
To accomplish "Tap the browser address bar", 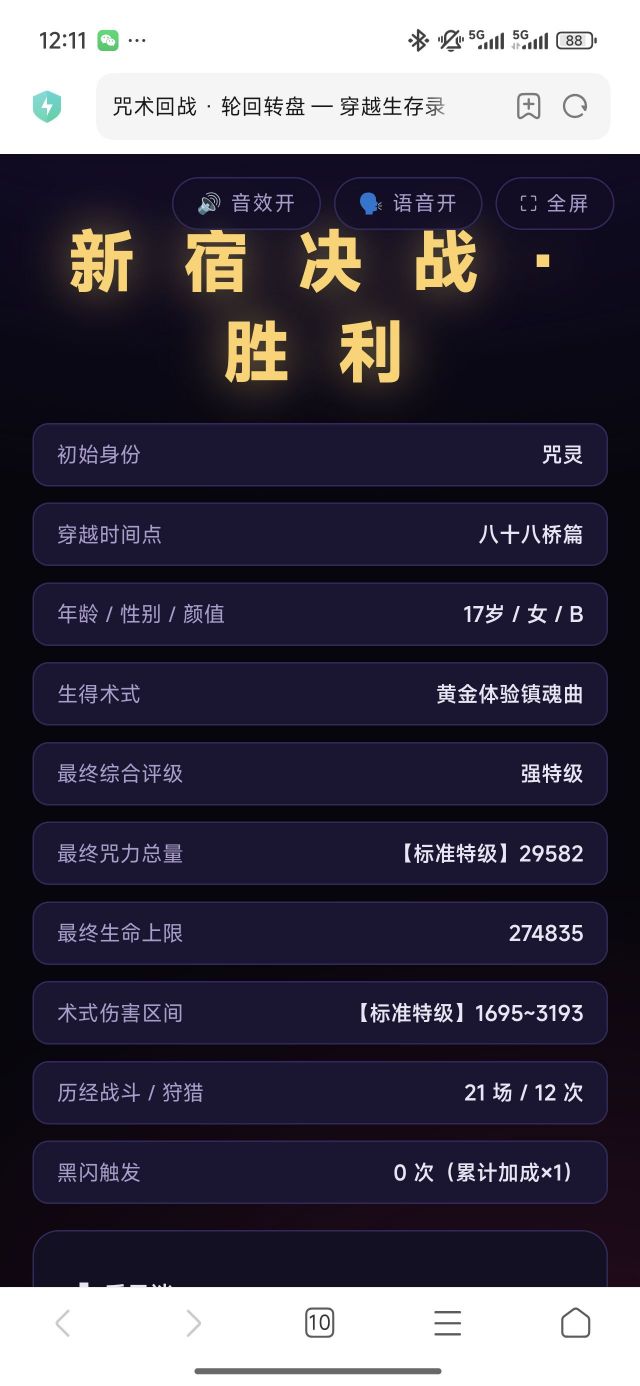I will [x=300, y=106].
